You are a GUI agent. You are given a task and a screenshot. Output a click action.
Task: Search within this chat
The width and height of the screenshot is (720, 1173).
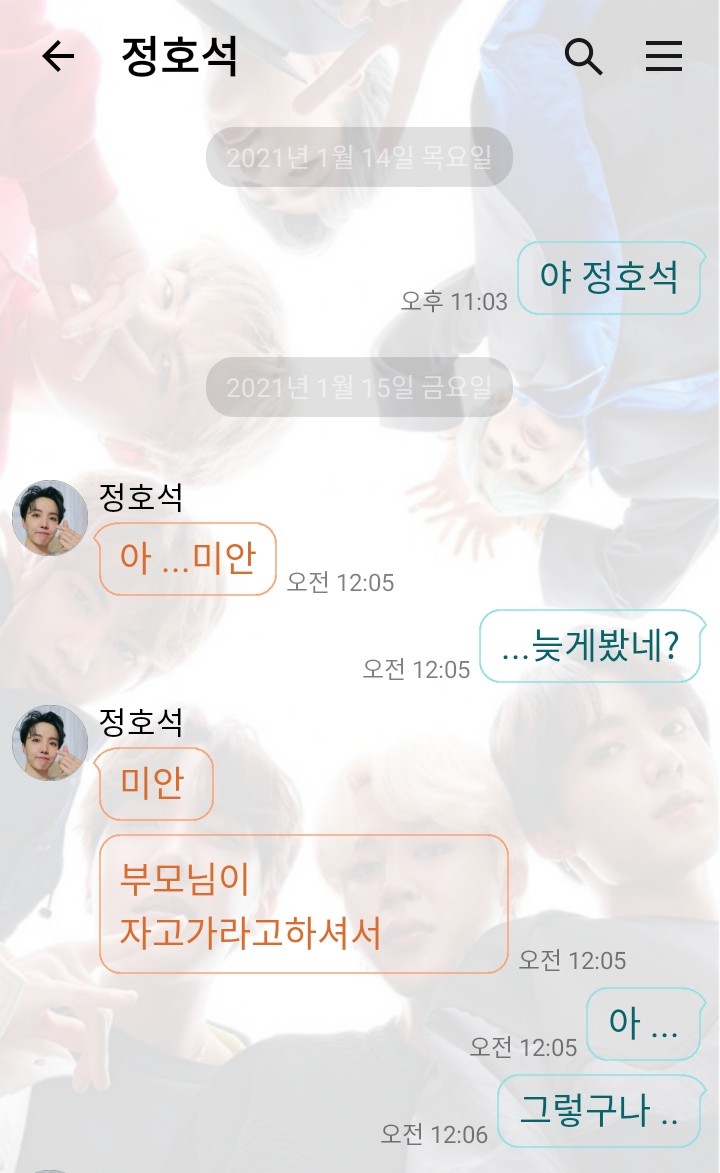[x=583, y=57]
